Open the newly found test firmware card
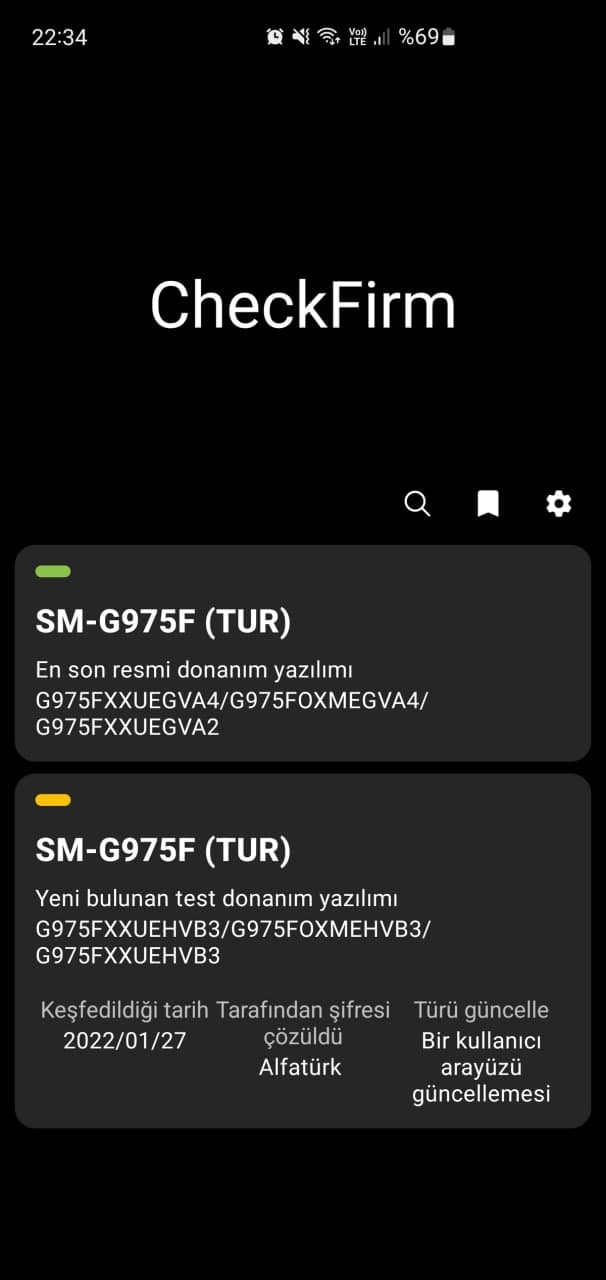The width and height of the screenshot is (606, 1280). tap(303, 951)
